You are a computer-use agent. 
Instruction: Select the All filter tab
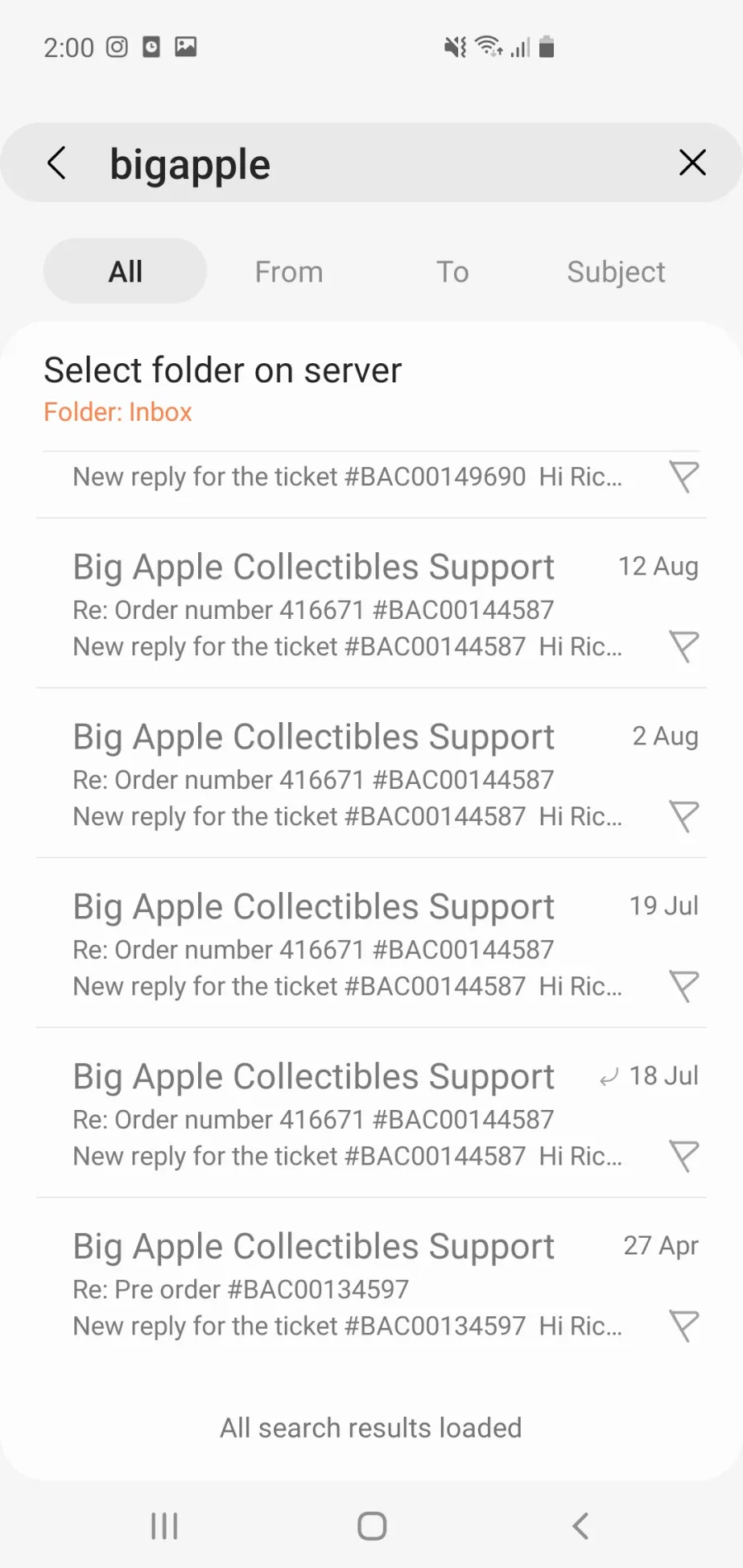coord(125,271)
